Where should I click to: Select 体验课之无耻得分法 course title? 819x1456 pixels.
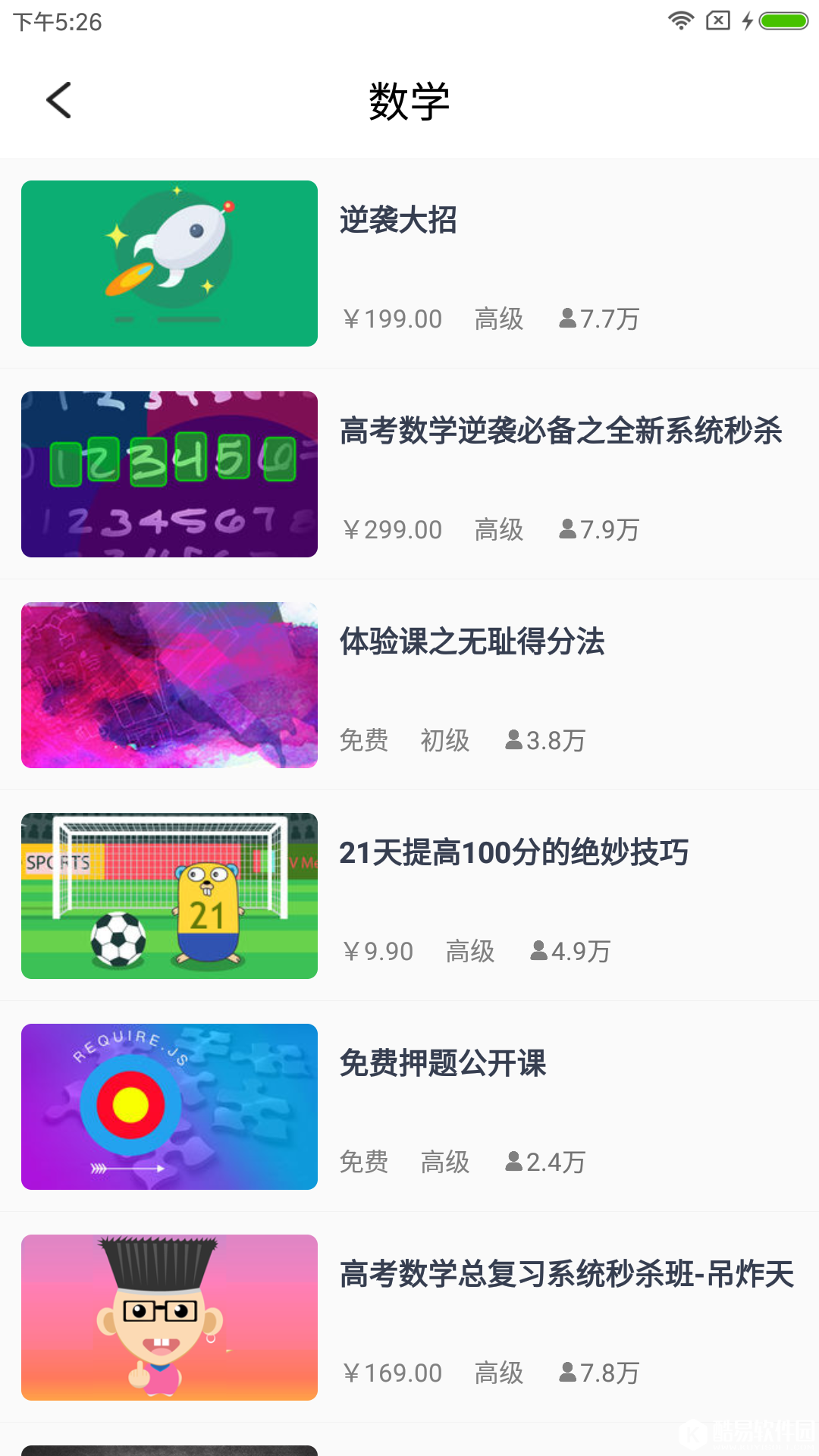pyautogui.click(x=474, y=642)
